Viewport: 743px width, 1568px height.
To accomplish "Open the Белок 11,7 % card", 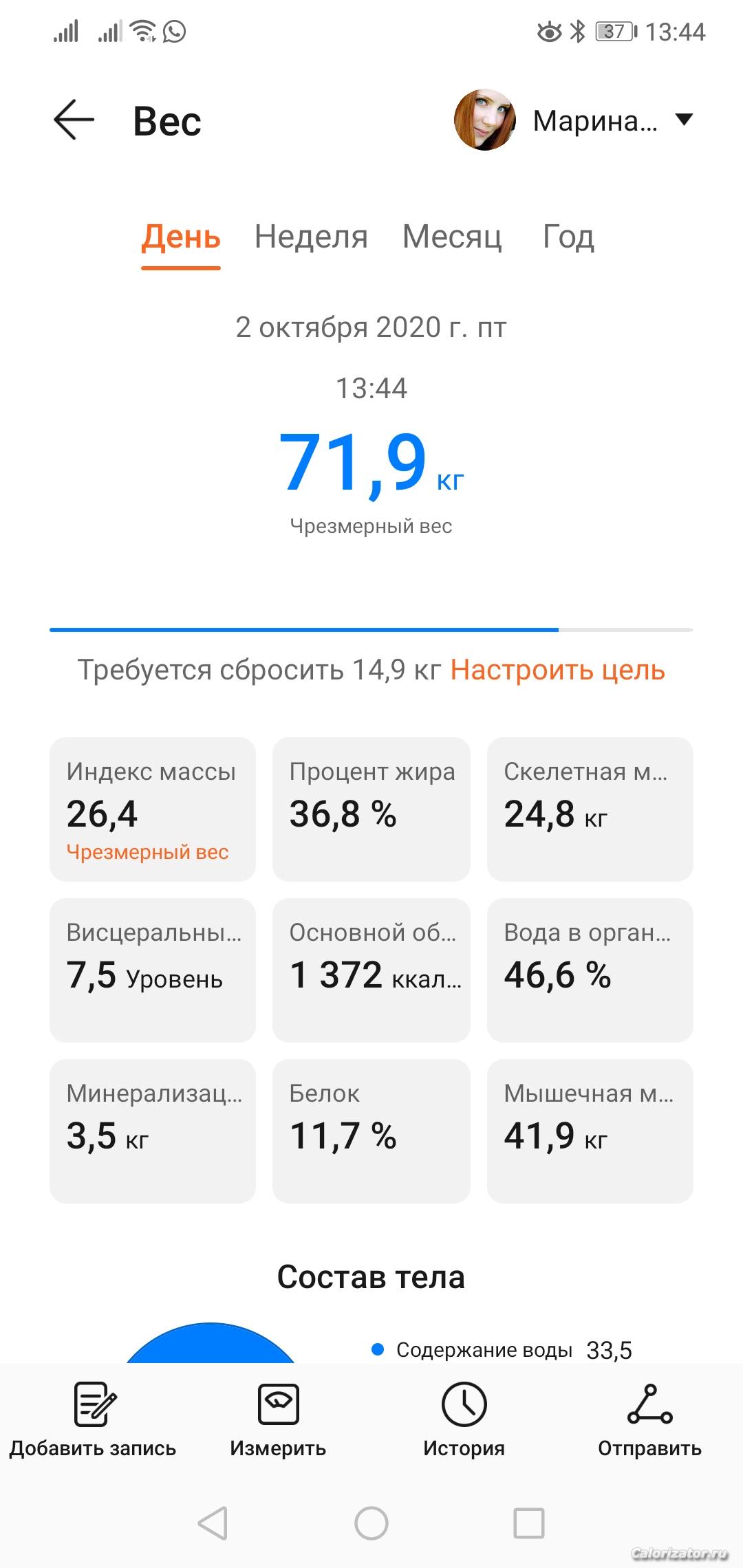I will (371, 1131).
